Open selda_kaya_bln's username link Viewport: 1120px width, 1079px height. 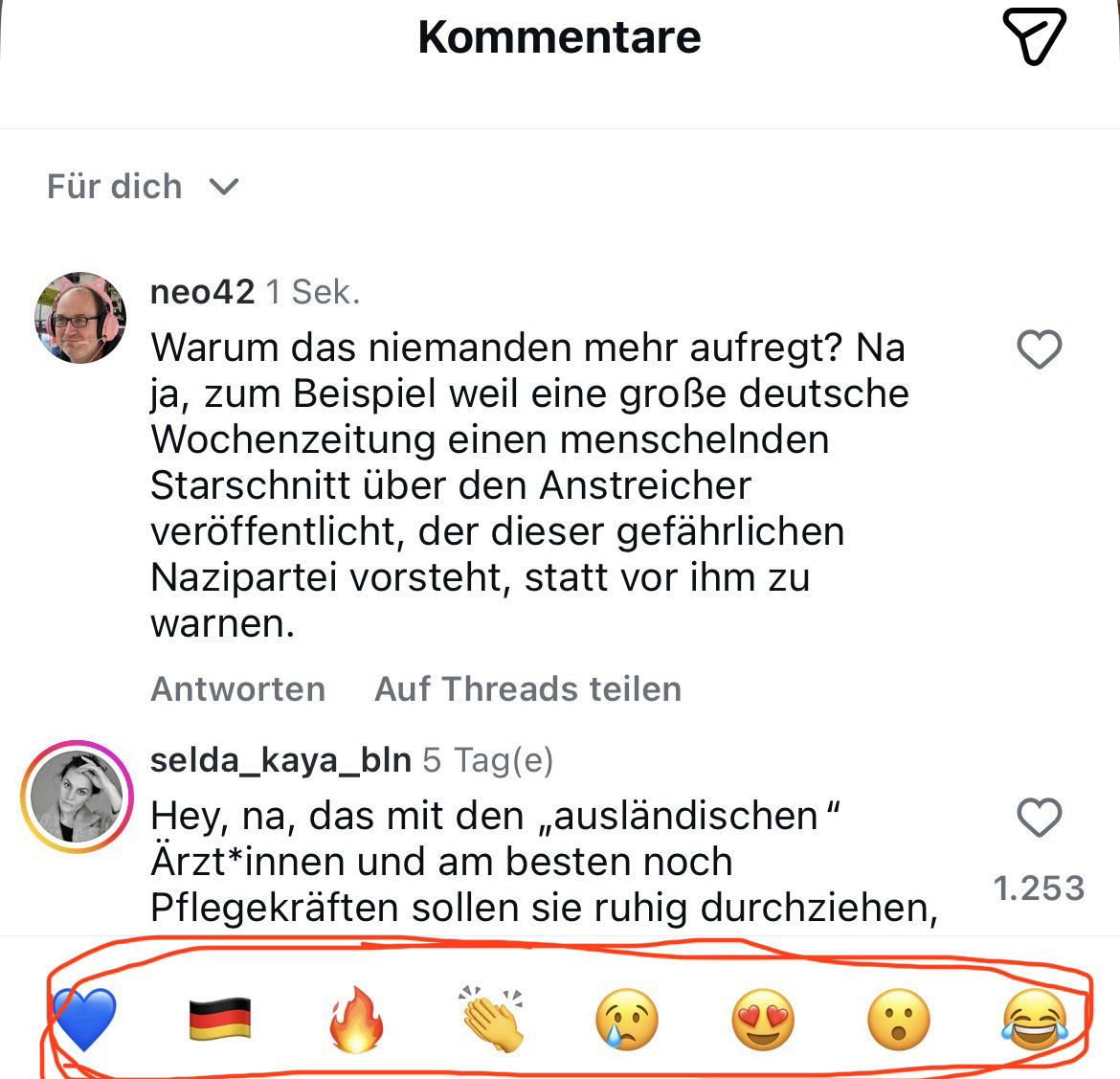pyautogui.click(x=280, y=759)
